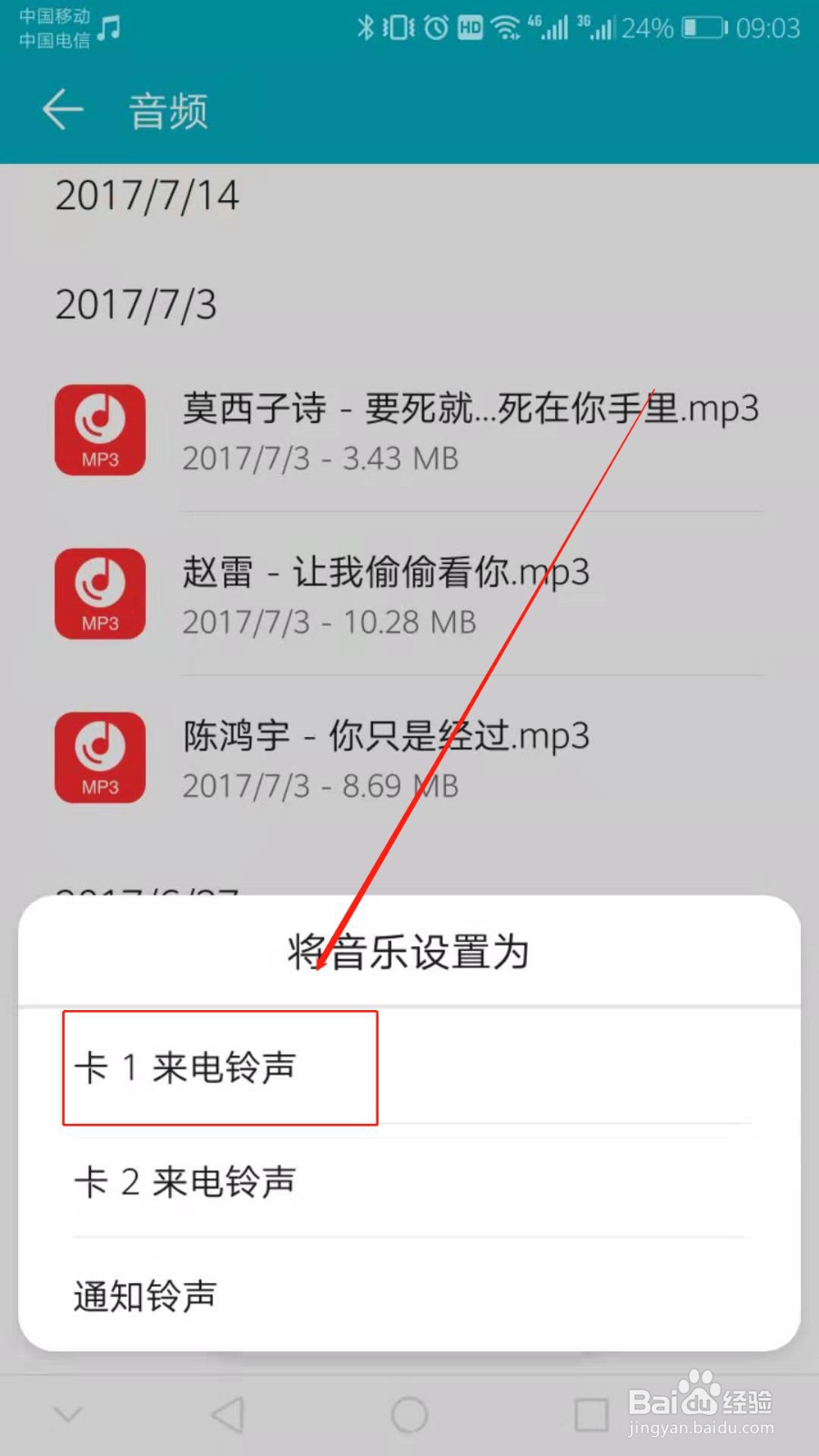The image size is (819, 1456).
Task: Open the 音频 title in the header
Action: pyautogui.click(x=167, y=109)
